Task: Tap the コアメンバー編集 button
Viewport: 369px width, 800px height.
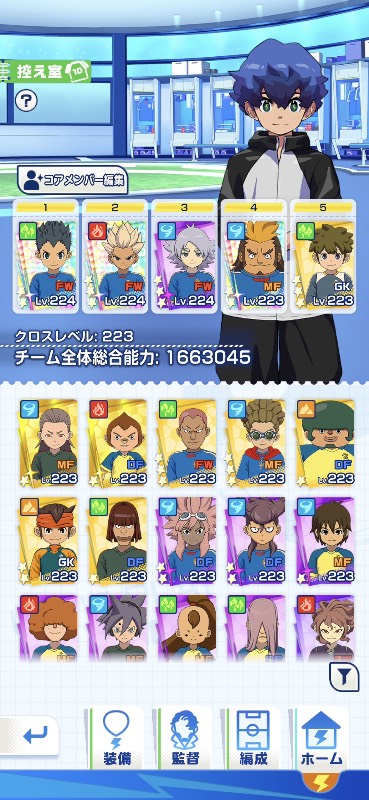Action: tap(72, 180)
